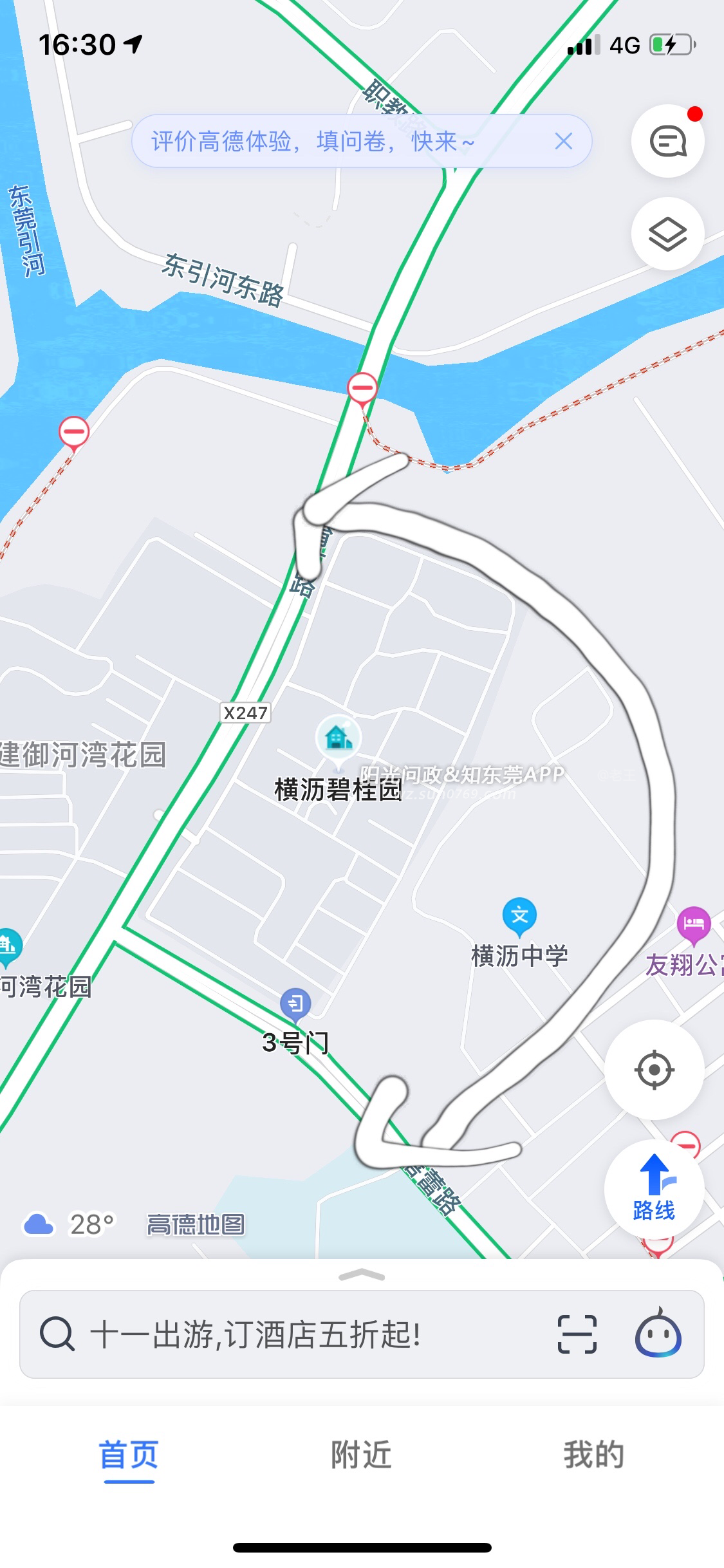Open the map layers selector
Screen dimensions: 724x1568
667,234
